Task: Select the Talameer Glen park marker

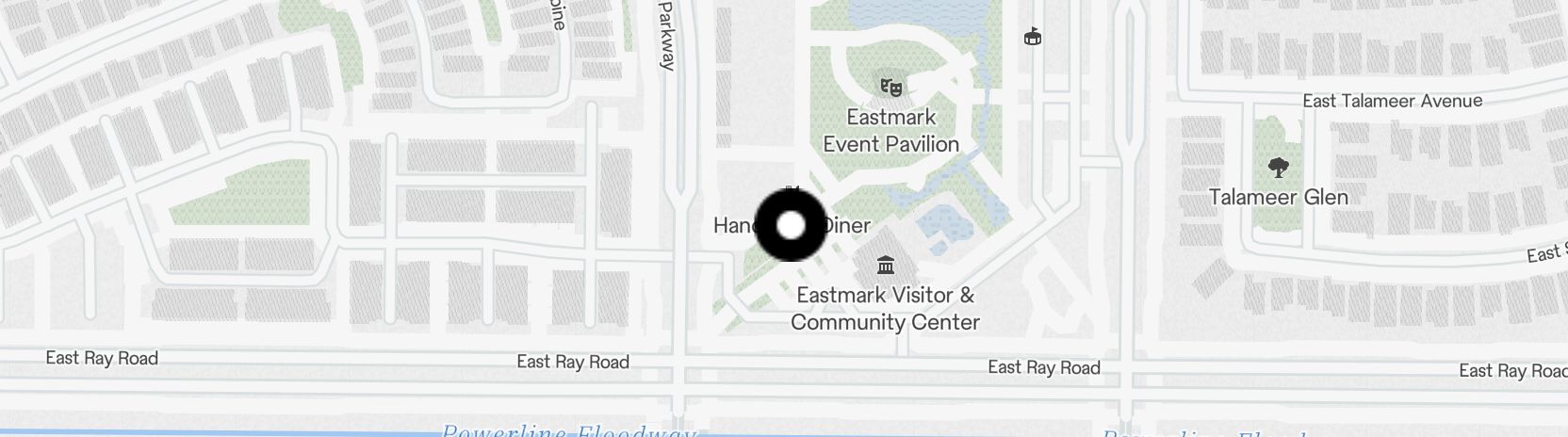Action: coord(1278,169)
